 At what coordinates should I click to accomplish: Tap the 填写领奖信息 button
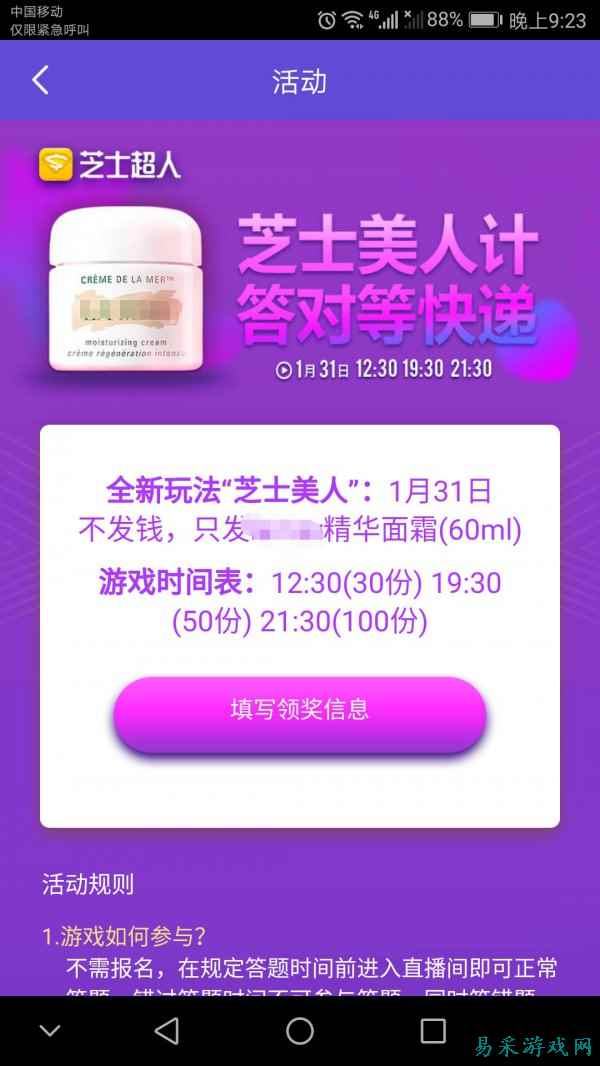300,711
